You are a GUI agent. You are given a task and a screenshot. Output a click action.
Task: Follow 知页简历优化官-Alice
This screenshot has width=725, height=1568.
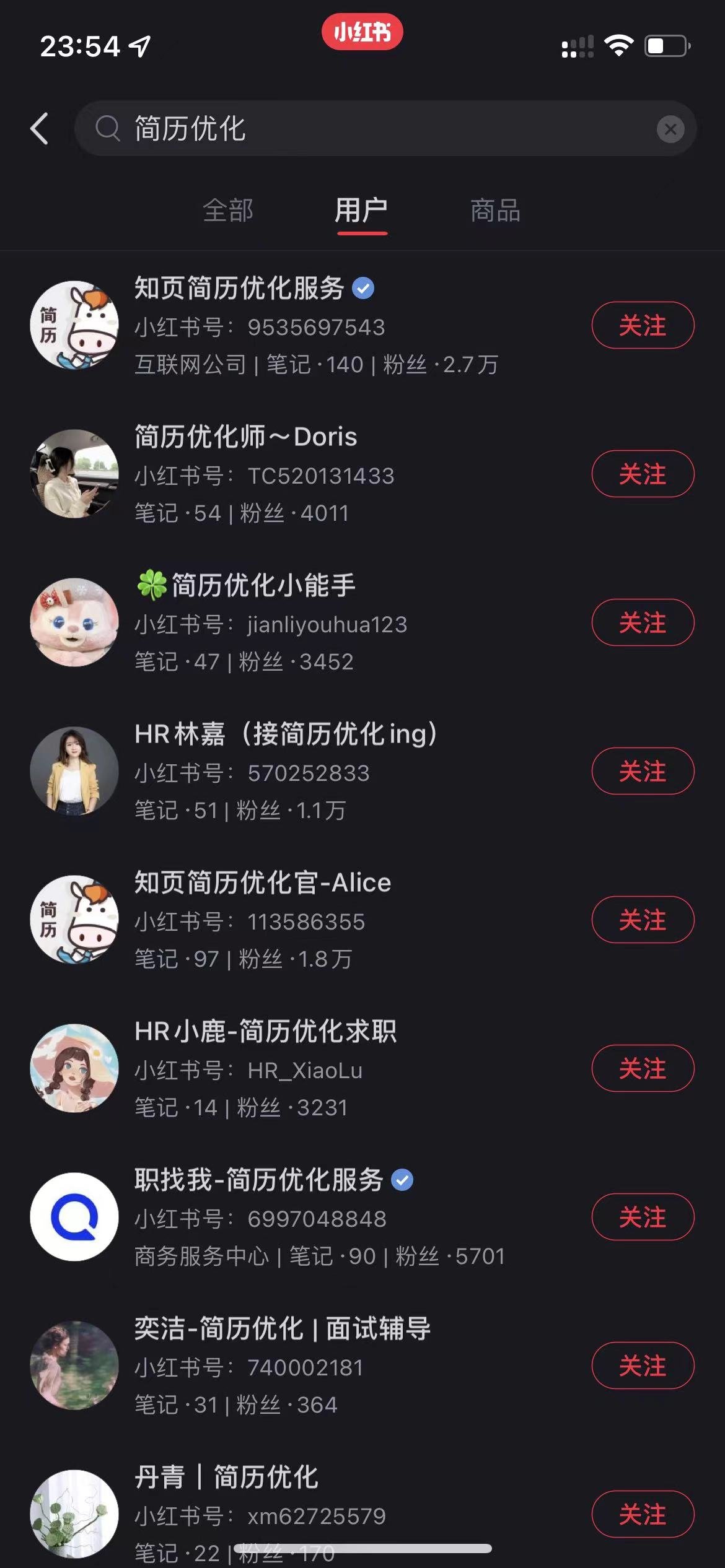pyautogui.click(x=643, y=920)
